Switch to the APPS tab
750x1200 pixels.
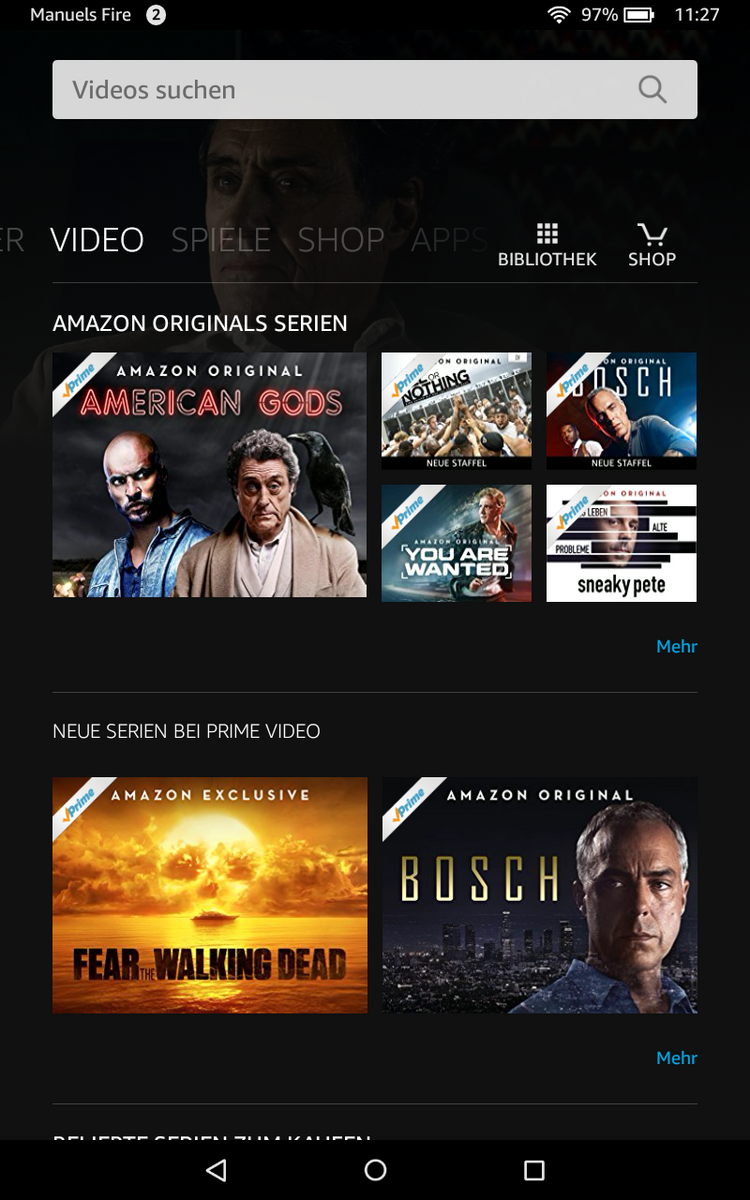coord(448,240)
